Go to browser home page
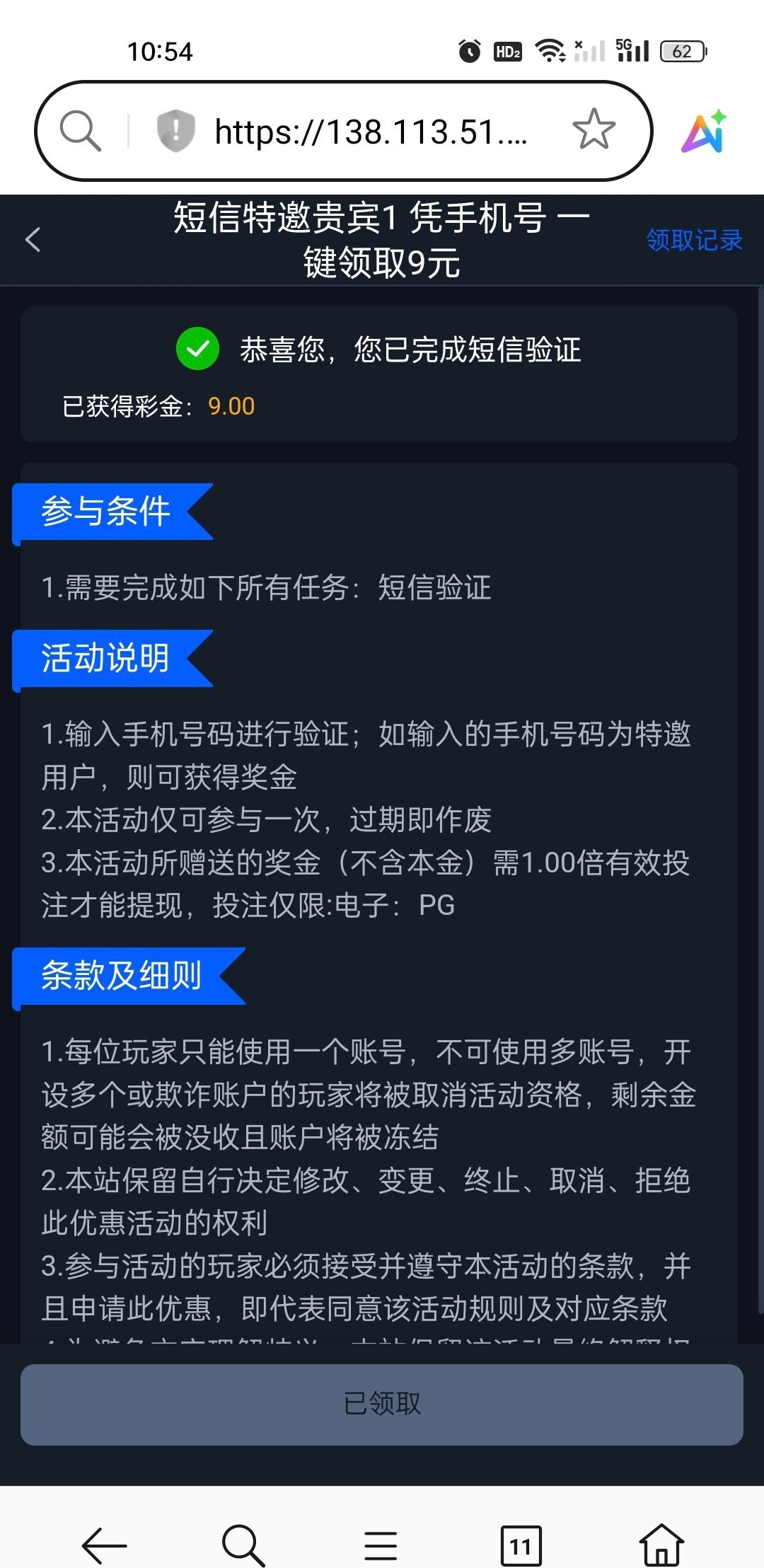Screen dimensions: 764x1568 click(x=661, y=1546)
